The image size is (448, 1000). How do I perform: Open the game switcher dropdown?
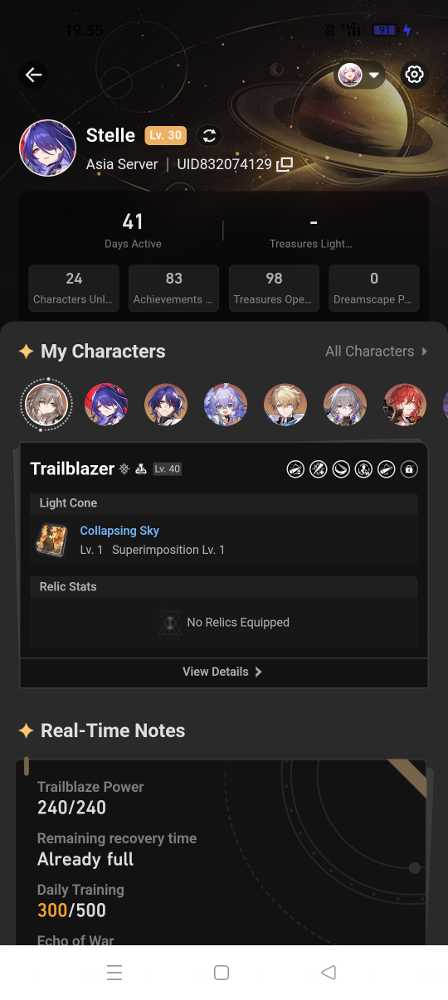pyautogui.click(x=360, y=75)
